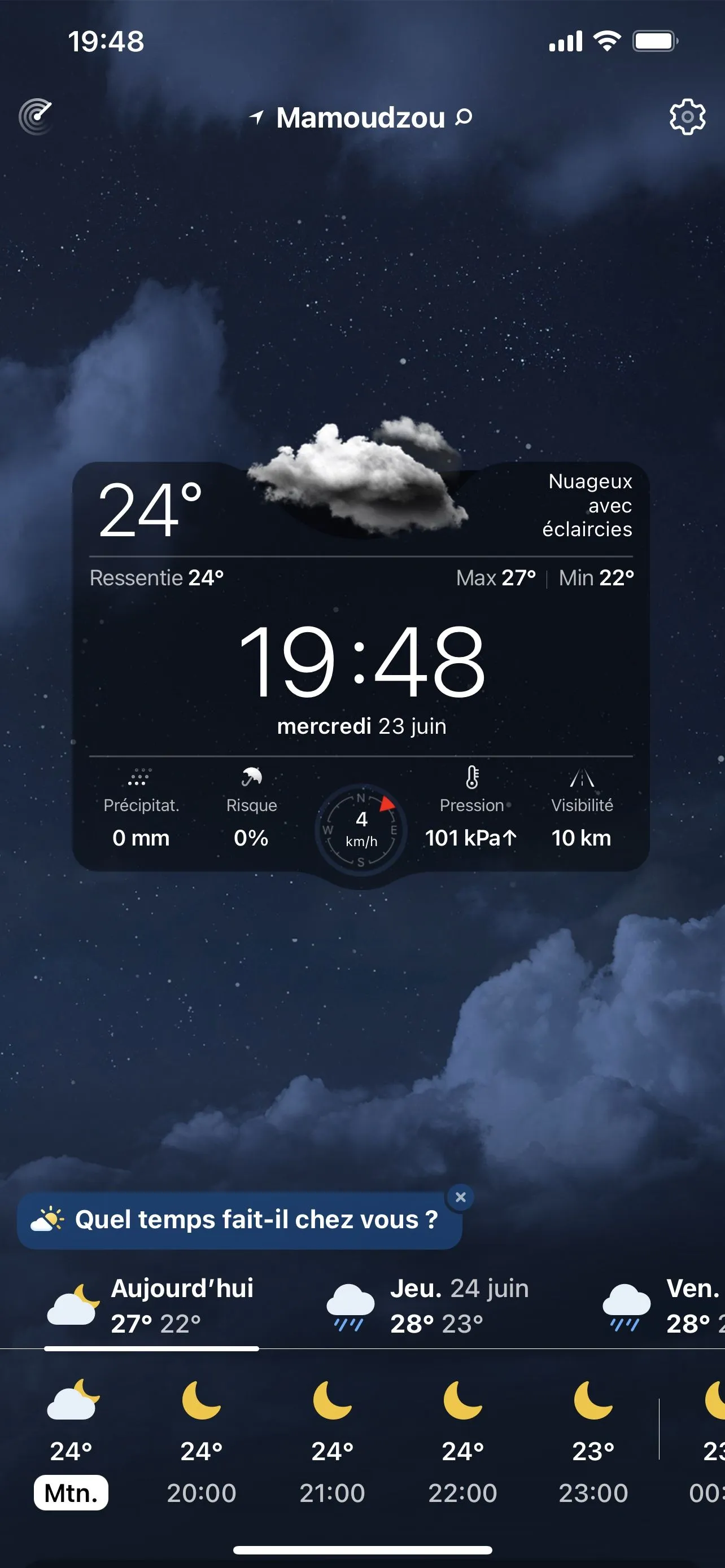Select the Aujourd'hui forecast tab
This screenshot has height=1568, width=725.
click(x=152, y=1305)
